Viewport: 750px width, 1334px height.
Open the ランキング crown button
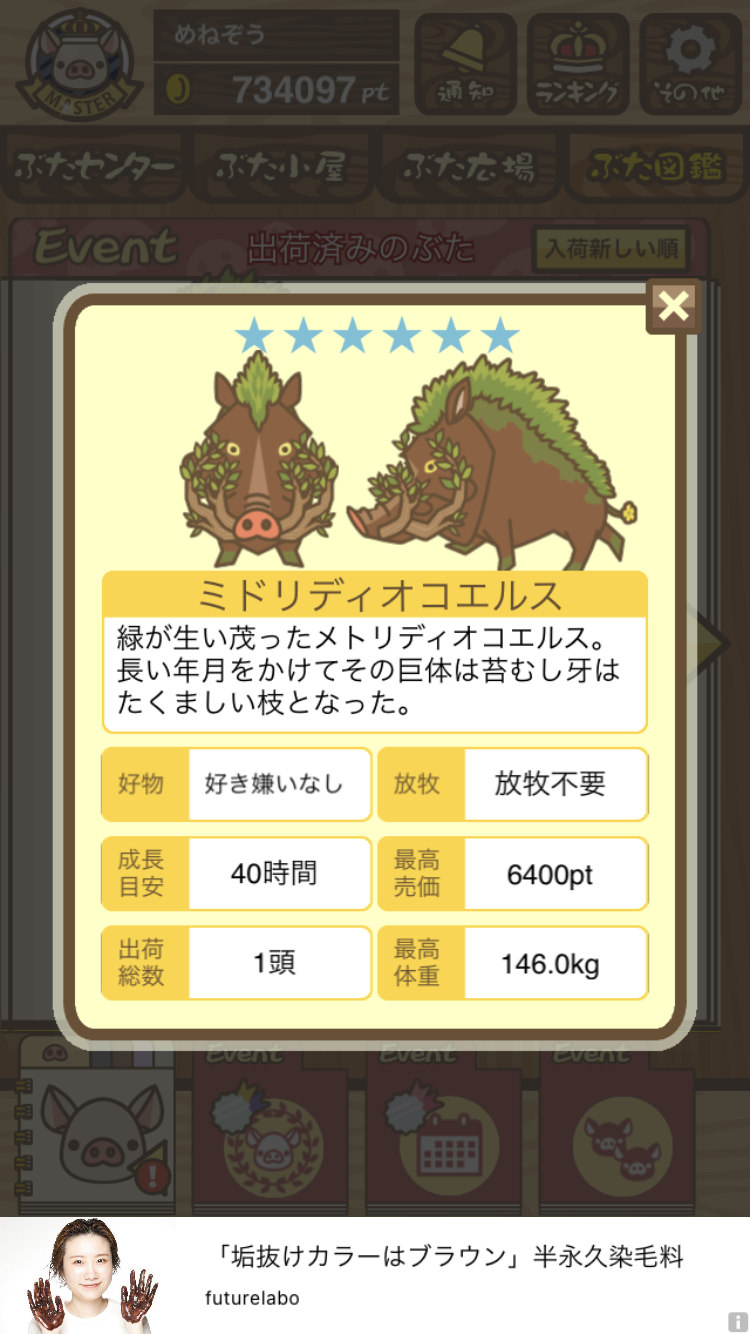point(577,62)
